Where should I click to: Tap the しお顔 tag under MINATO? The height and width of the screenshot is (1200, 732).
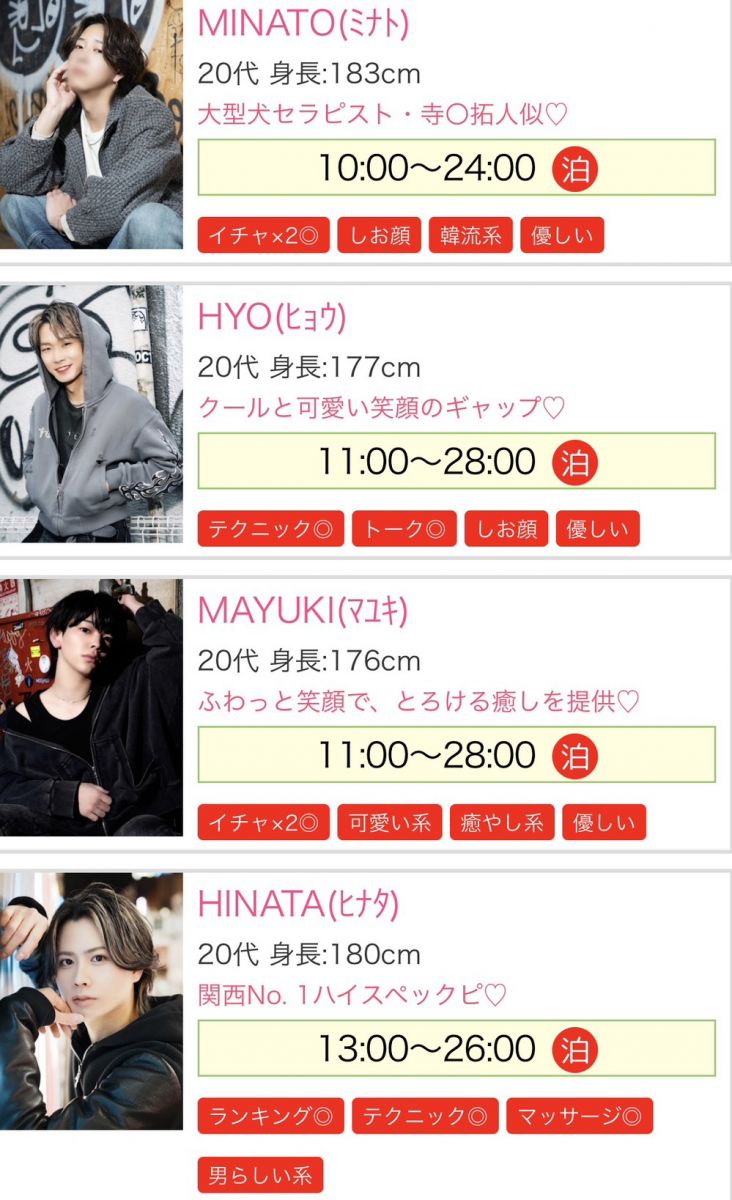pyautogui.click(x=379, y=236)
